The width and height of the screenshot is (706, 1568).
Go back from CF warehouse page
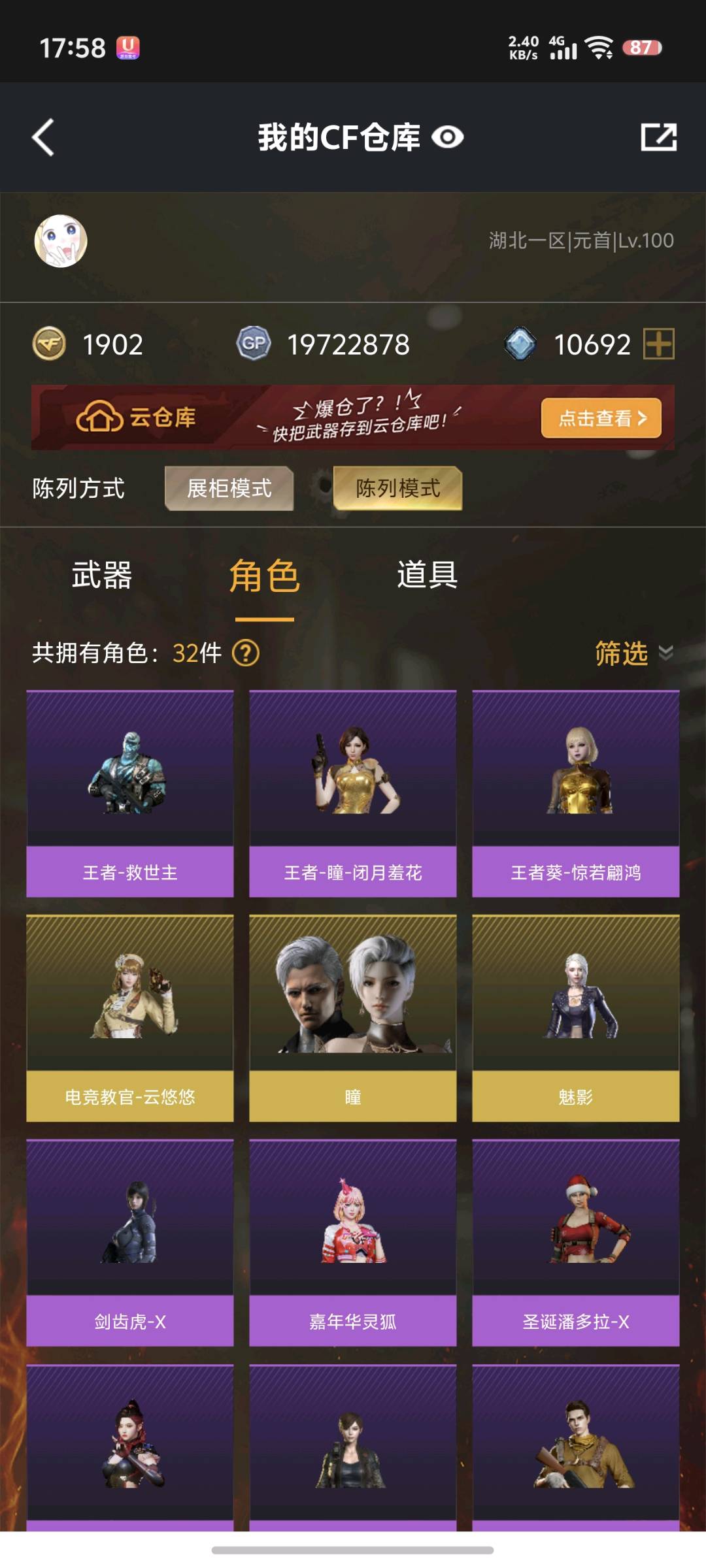point(44,137)
